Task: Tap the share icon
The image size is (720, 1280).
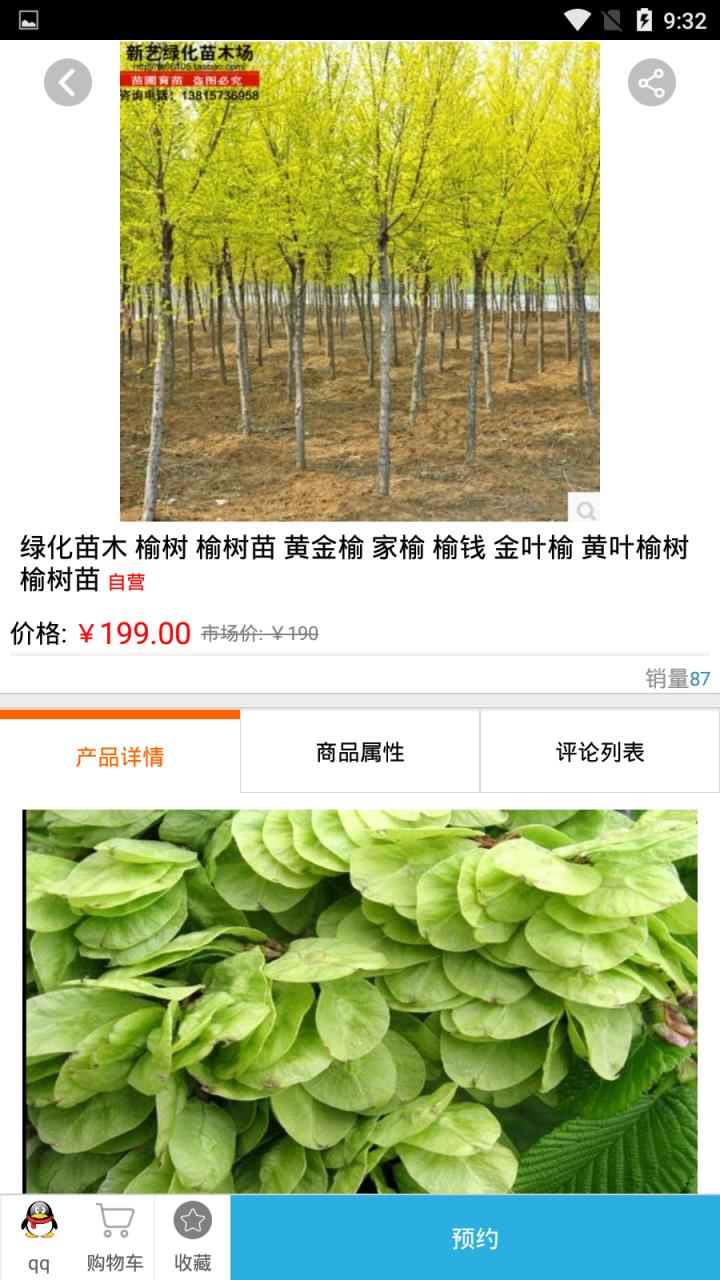Action: click(651, 81)
